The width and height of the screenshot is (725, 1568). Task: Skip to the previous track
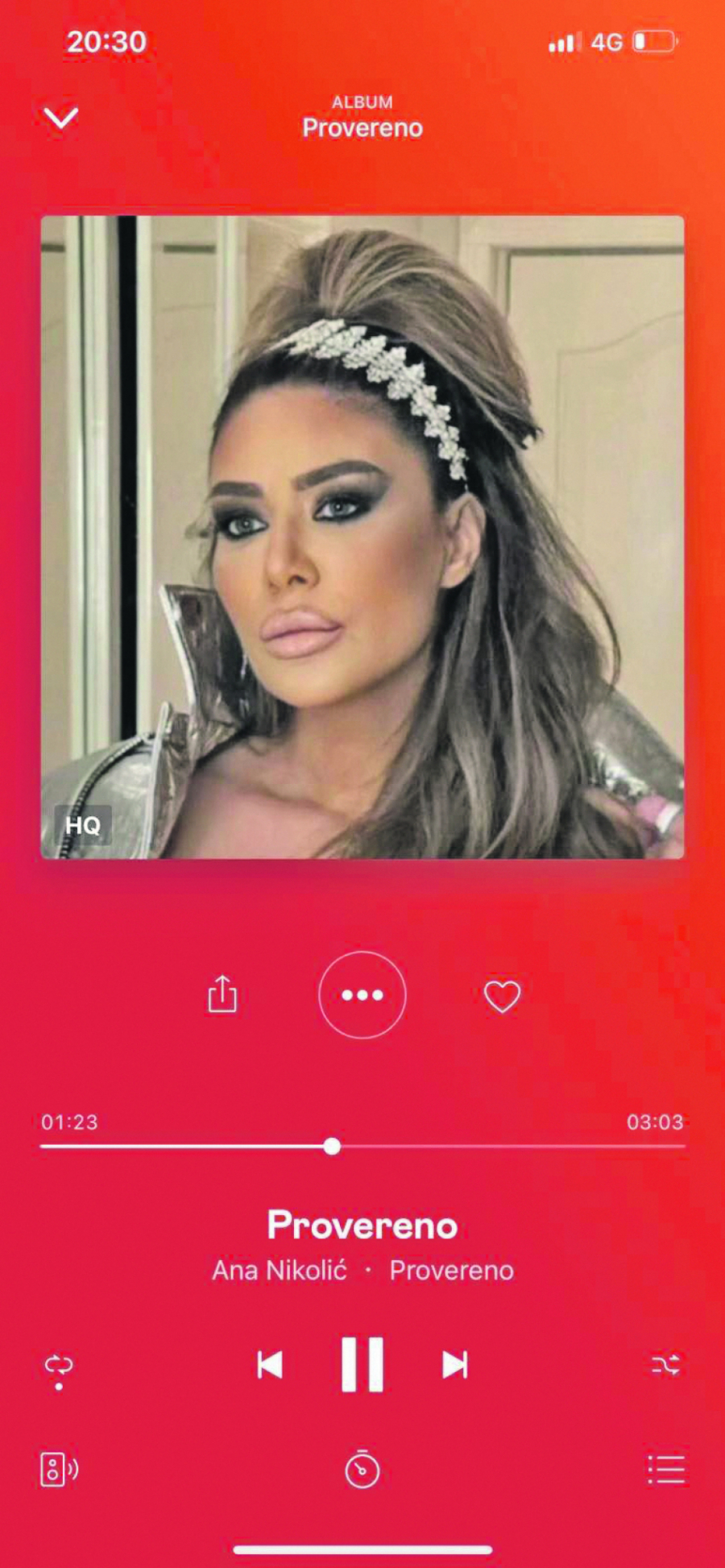[270, 1365]
